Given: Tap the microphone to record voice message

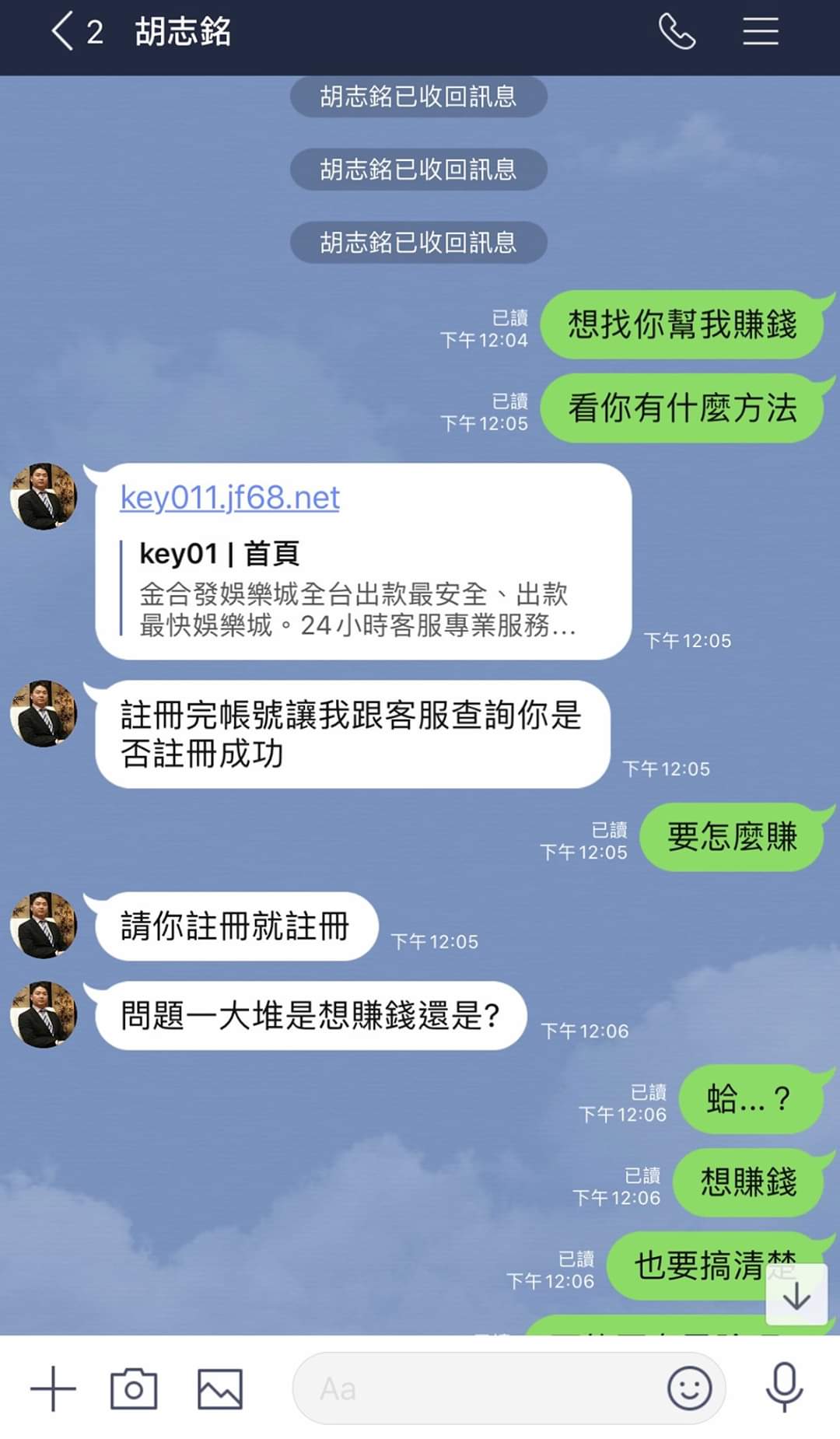Looking at the screenshot, I should coord(784,1387).
